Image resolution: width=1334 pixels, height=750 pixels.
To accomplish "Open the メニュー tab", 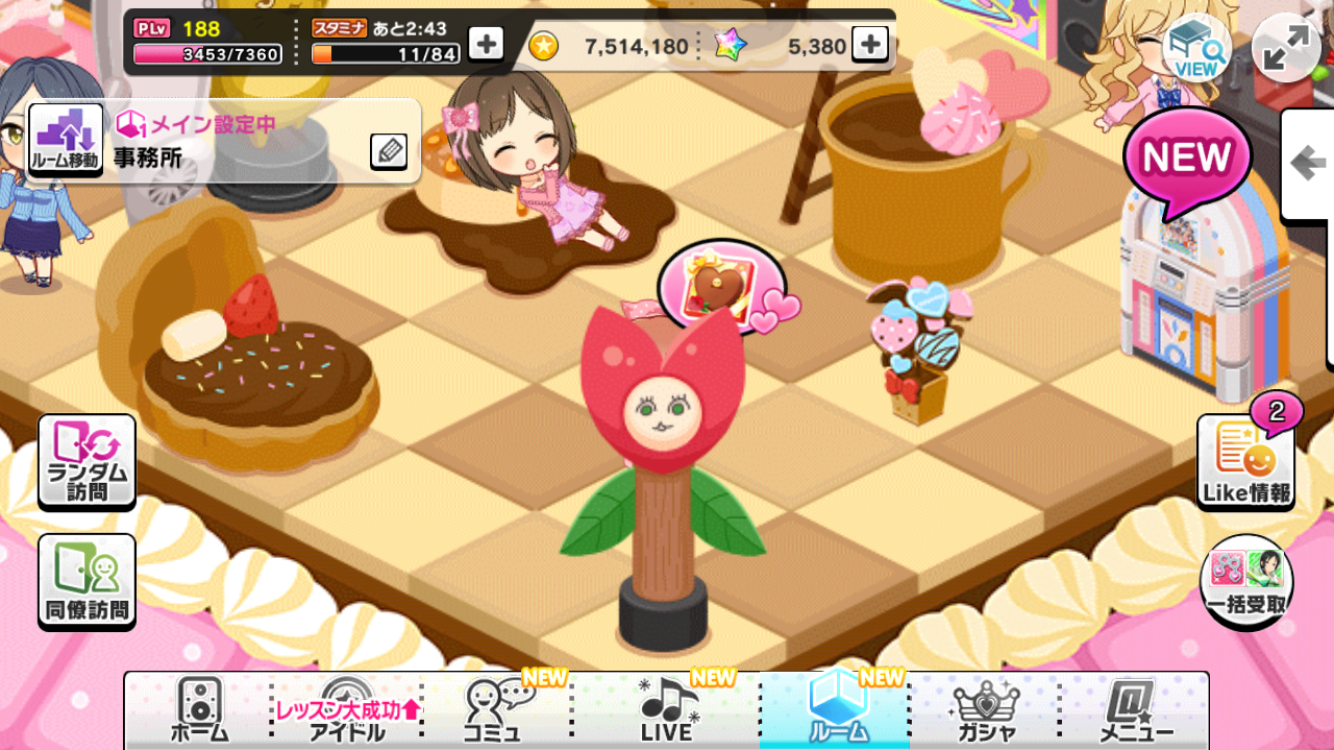I will tap(1135, 710).
